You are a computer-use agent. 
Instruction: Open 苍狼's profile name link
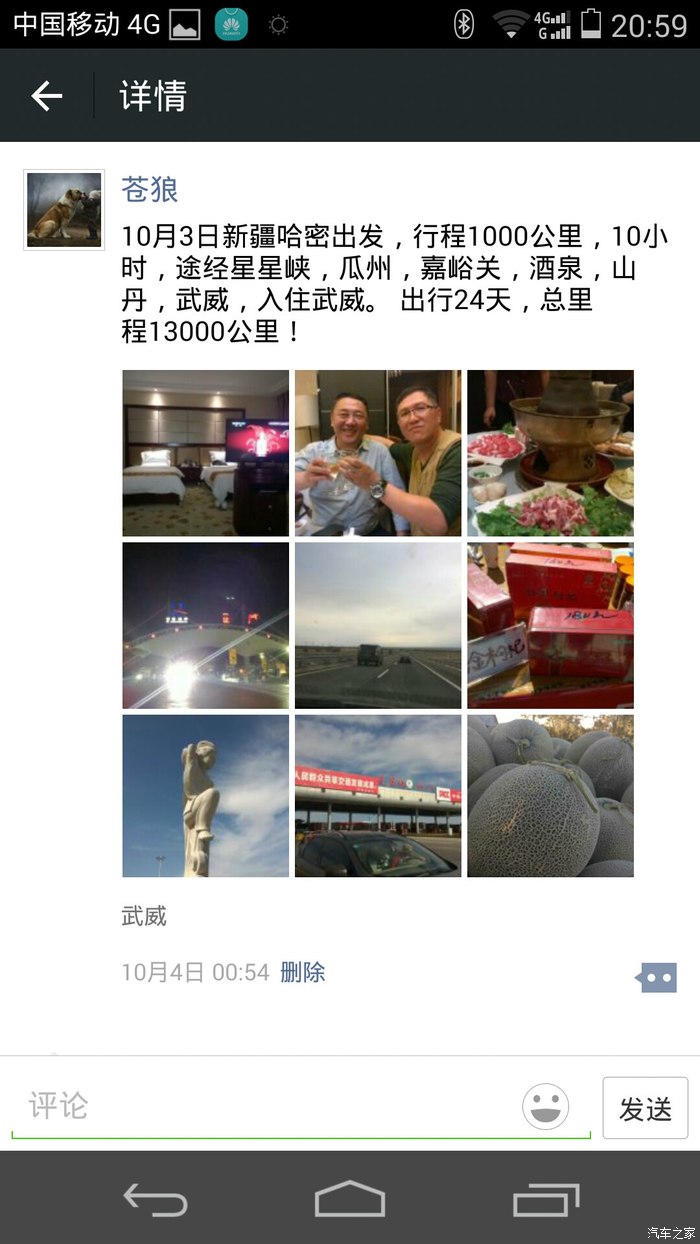click(x=150, y=188)
